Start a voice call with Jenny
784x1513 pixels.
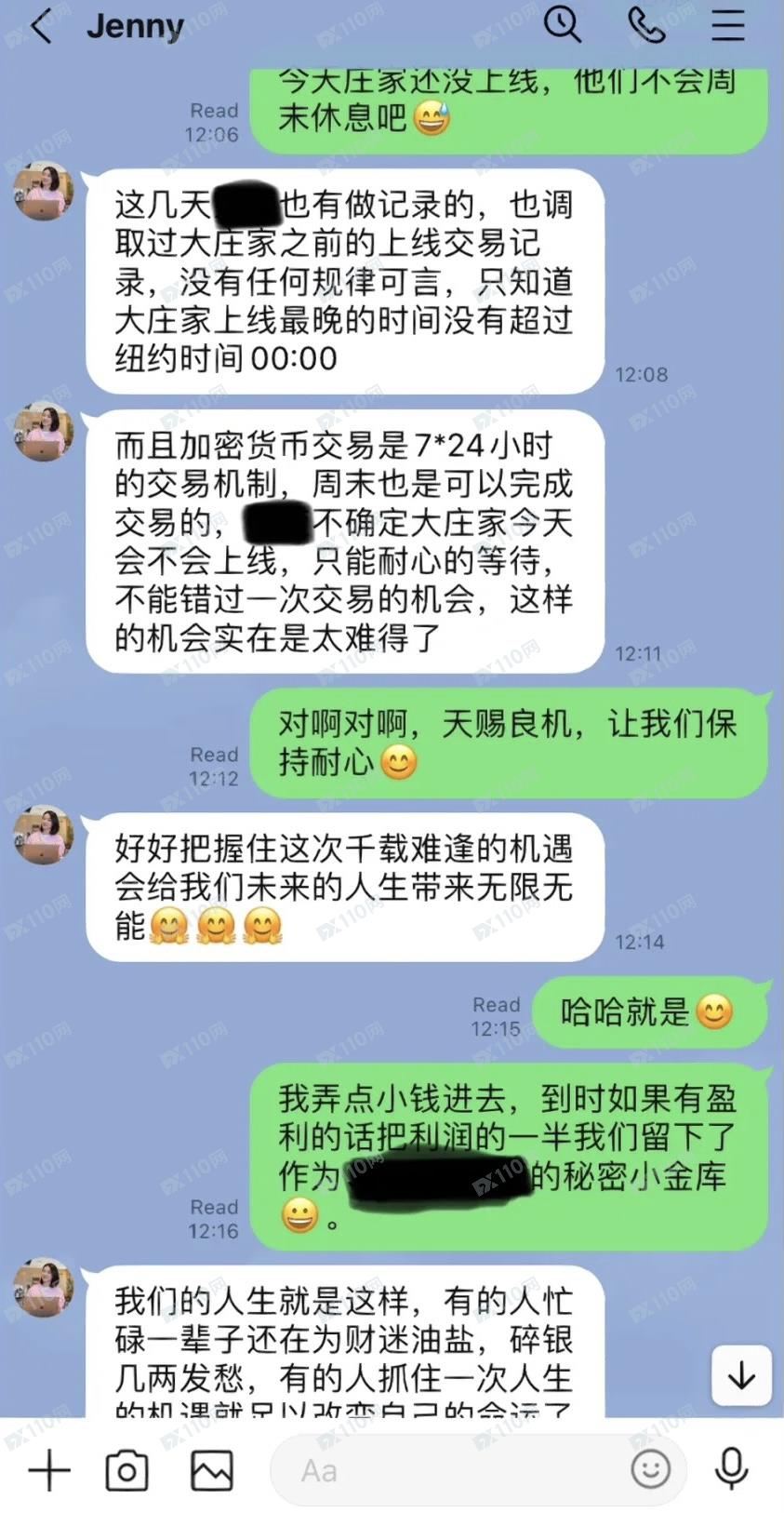(645, 25)
